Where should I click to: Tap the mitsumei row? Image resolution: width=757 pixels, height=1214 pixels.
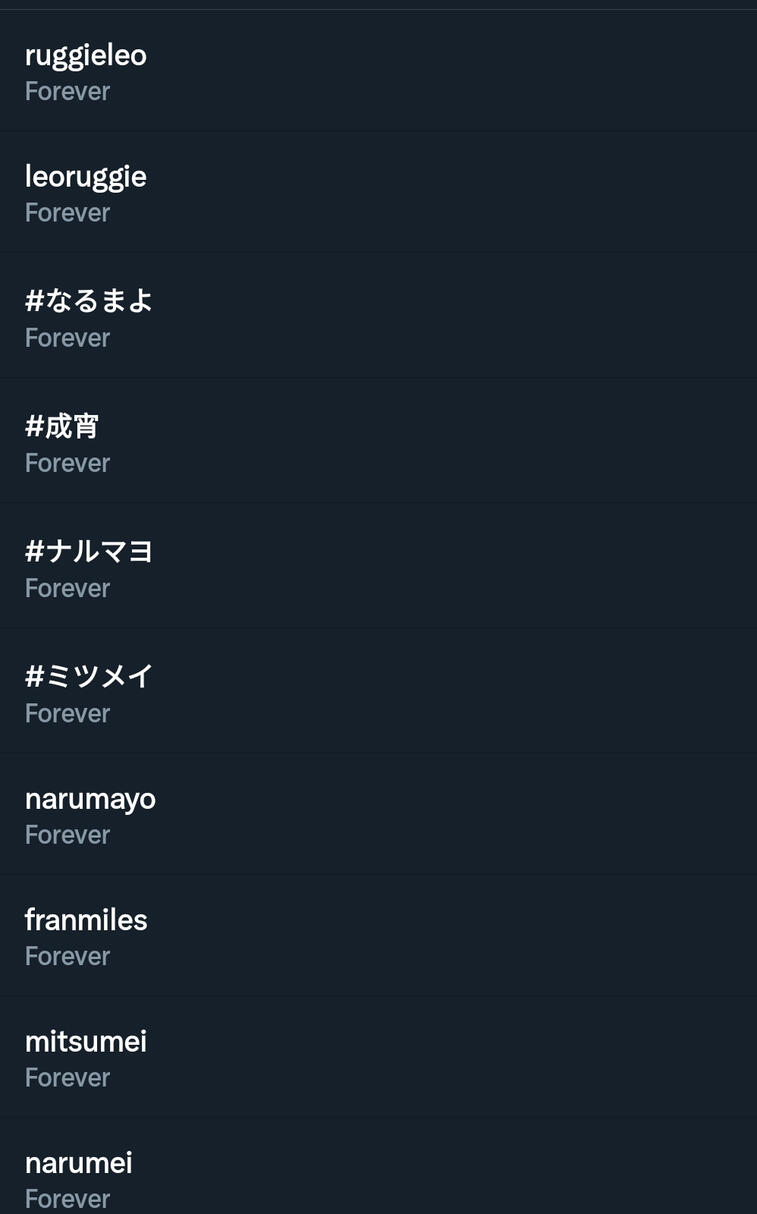pyautogui.click(x=378, y=1056)
